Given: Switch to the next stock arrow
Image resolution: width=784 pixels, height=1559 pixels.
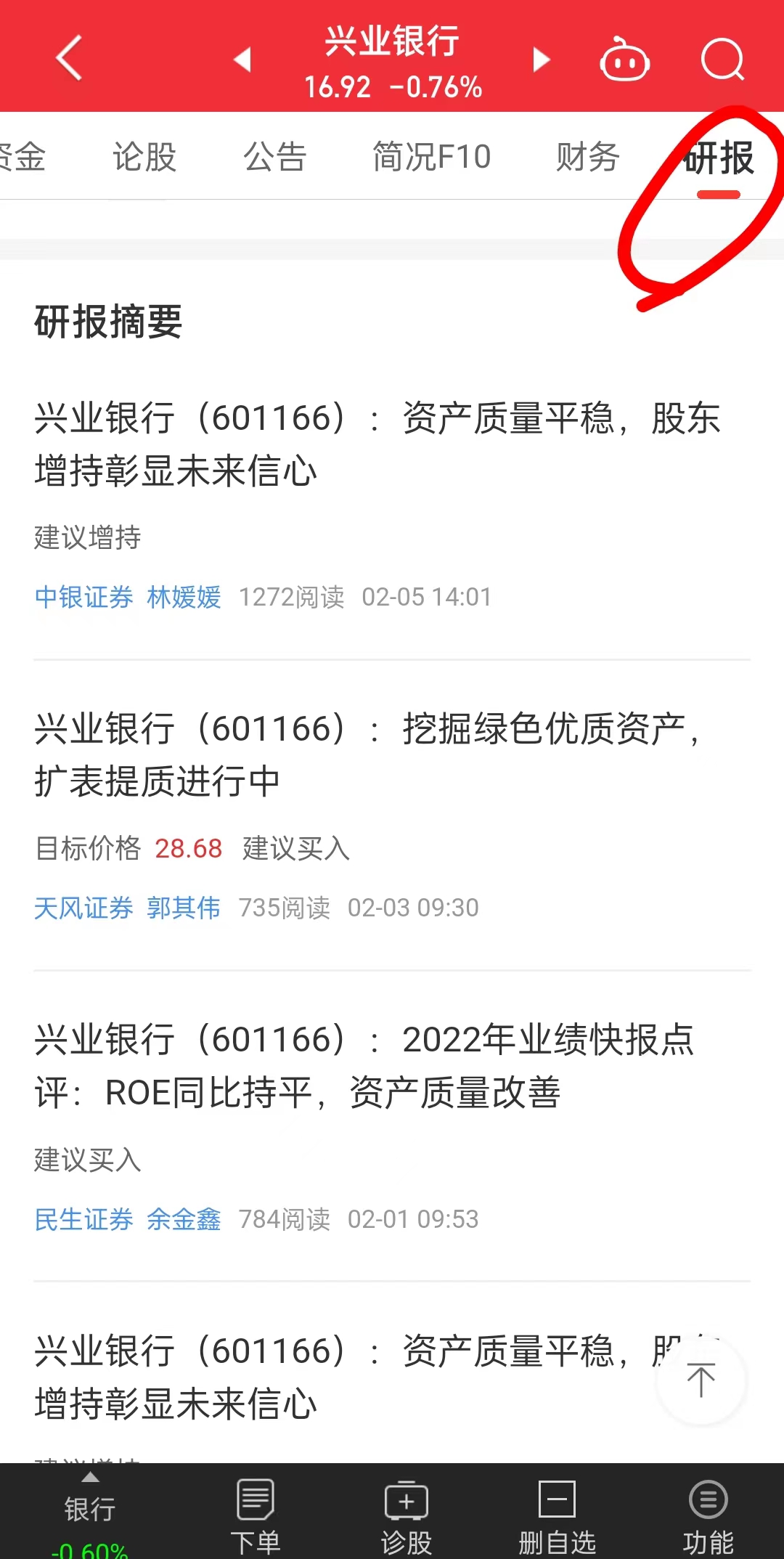Looking at the screenshot, I should [541, 60].
